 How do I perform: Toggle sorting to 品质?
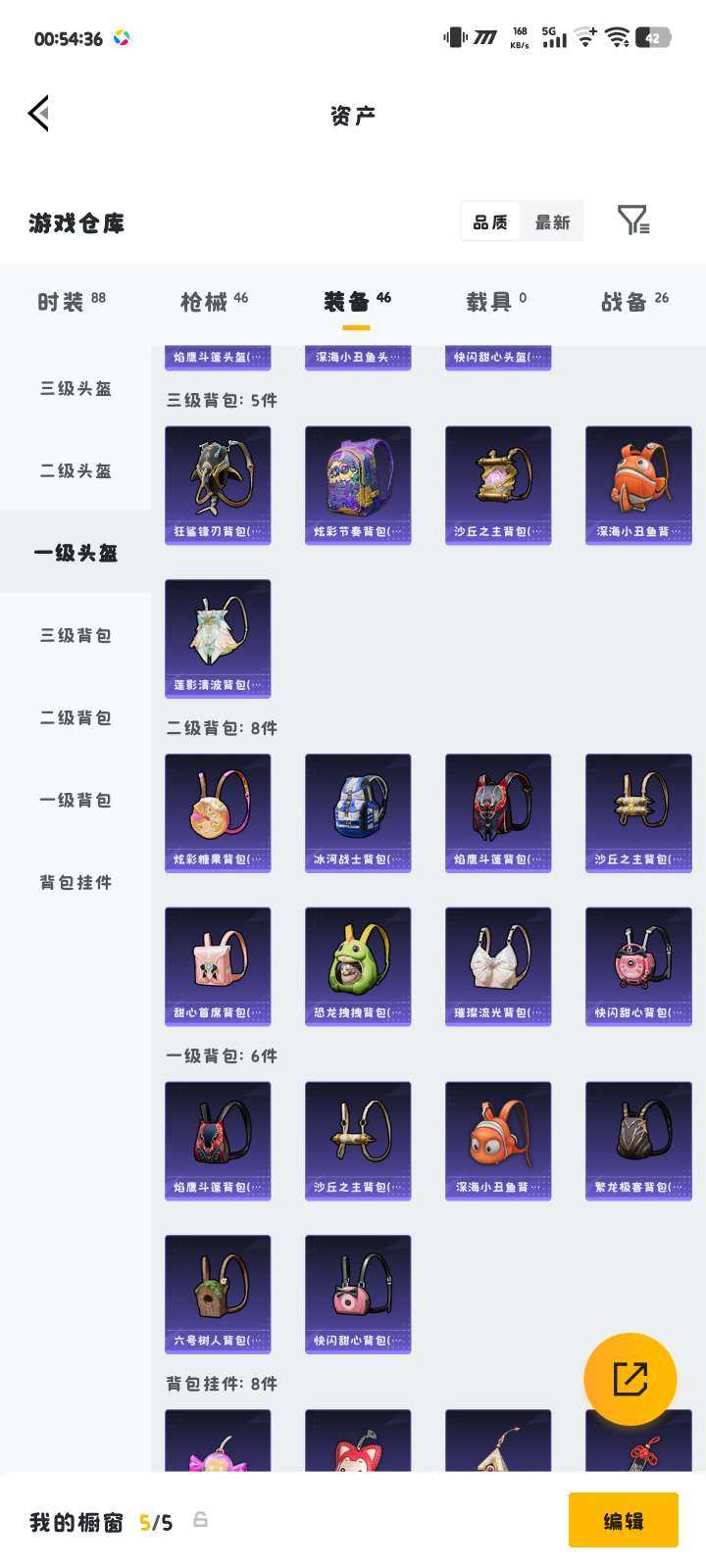click(490, 220)
